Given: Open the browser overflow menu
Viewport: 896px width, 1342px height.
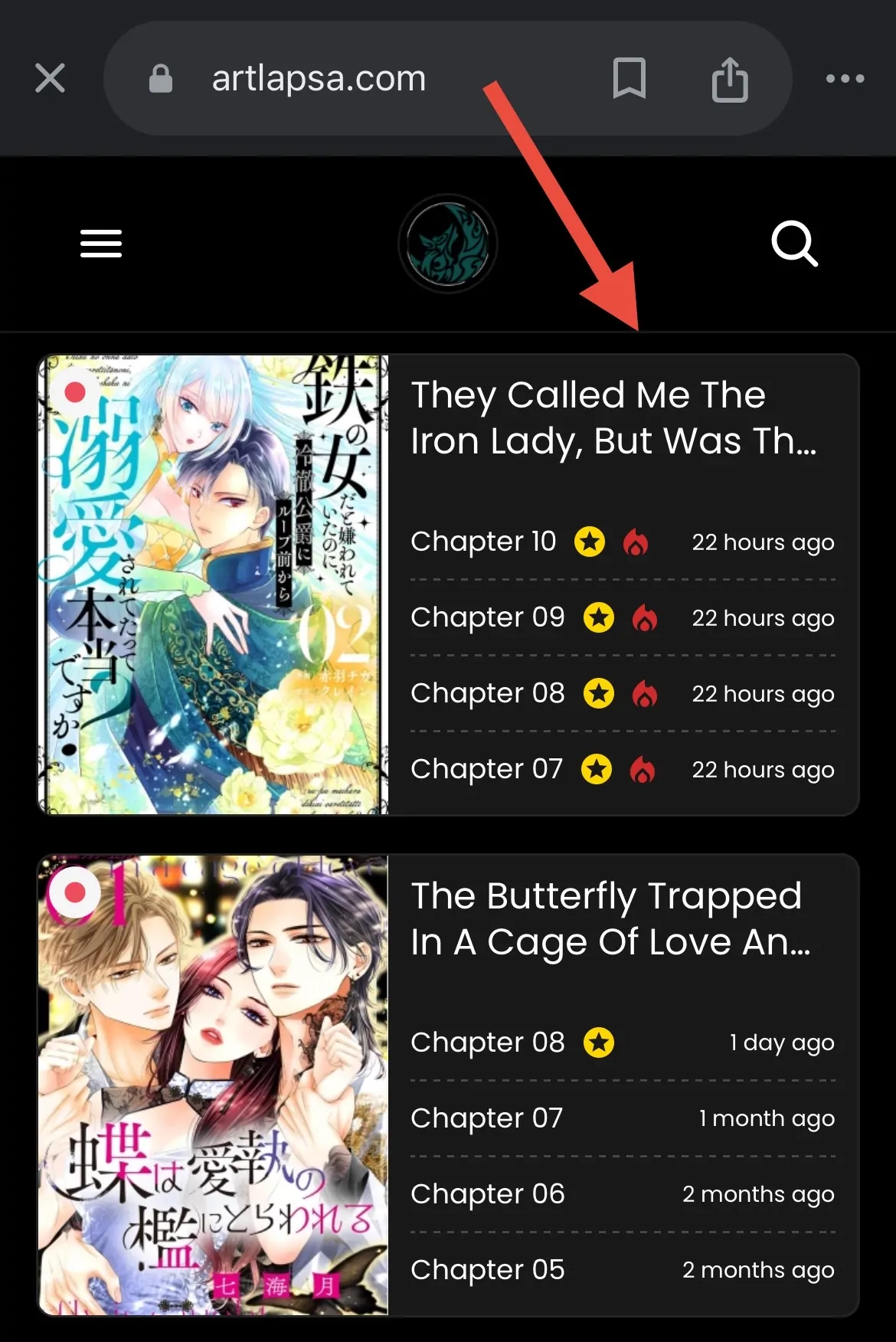Looking at the screenshot, I should pyautogui.click(x=845, y=78).
